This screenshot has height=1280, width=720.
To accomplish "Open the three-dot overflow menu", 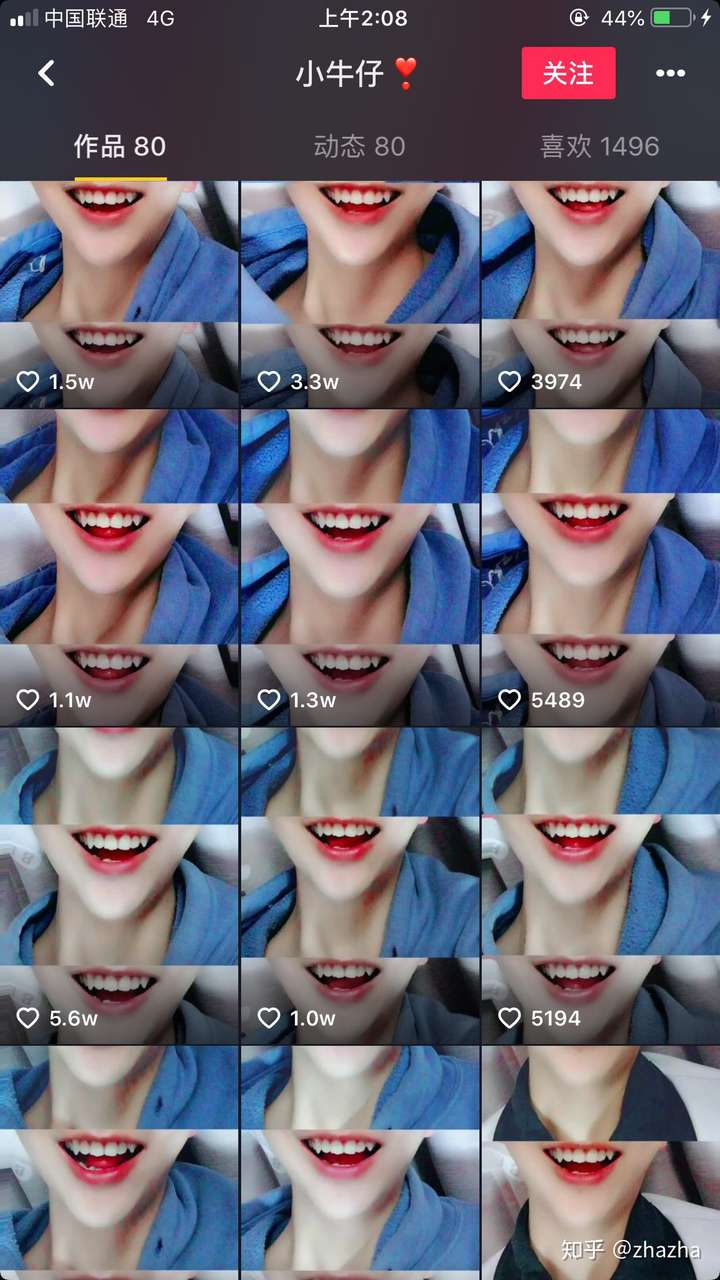I will 670,73.
